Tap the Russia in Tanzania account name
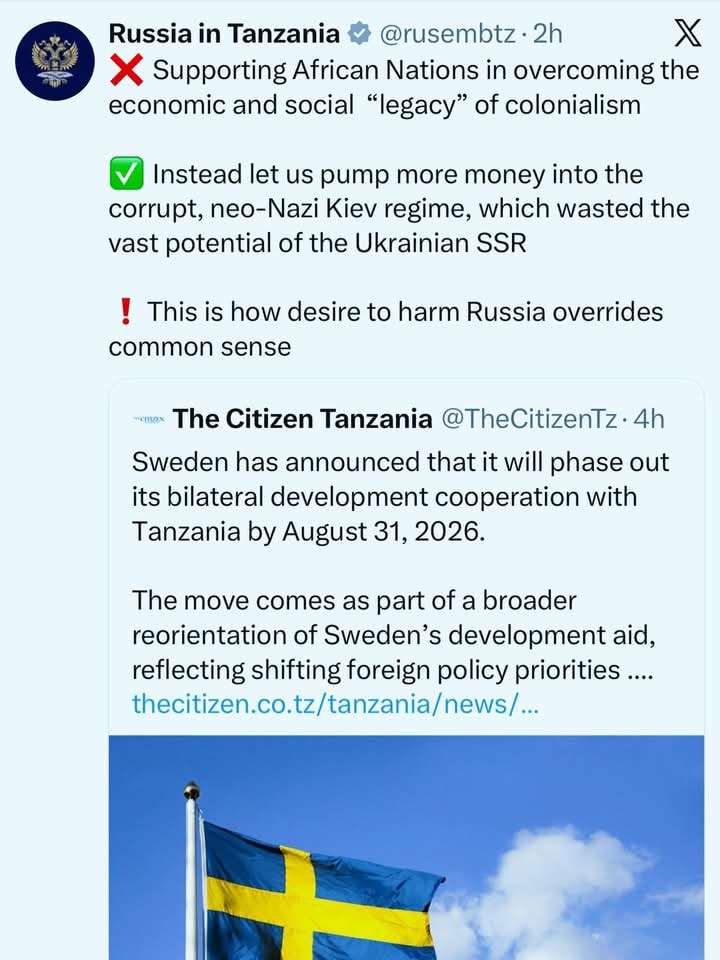720x960 pixels. pyautogui.click(x=224, y=33)
